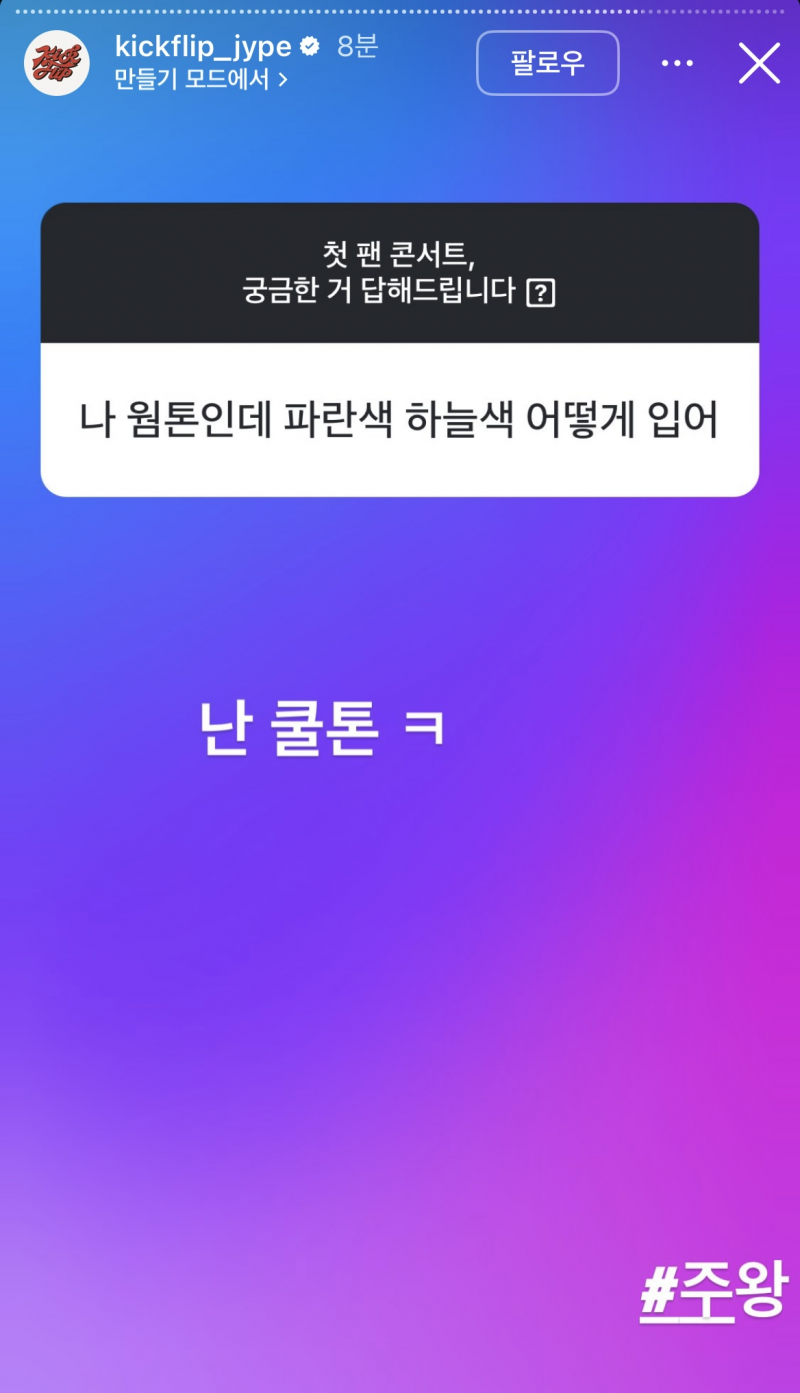This screenshot has height=1393, width=800.
Task: Open the kickflip_jype username
Action: tap(203, 46)
